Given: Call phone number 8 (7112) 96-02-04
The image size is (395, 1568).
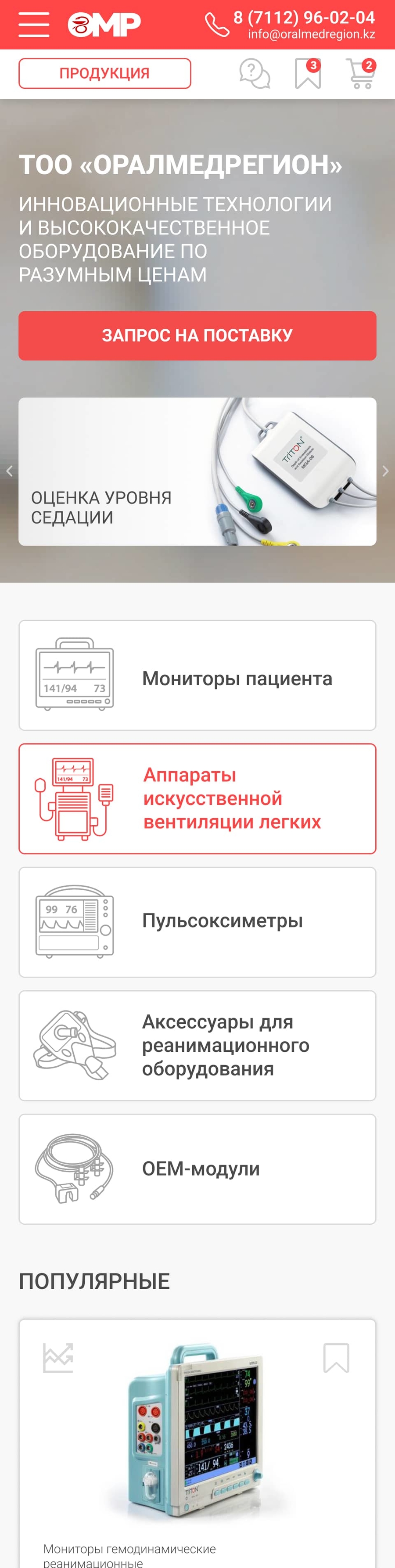Looking at the screenshot, I should [304, 17].
